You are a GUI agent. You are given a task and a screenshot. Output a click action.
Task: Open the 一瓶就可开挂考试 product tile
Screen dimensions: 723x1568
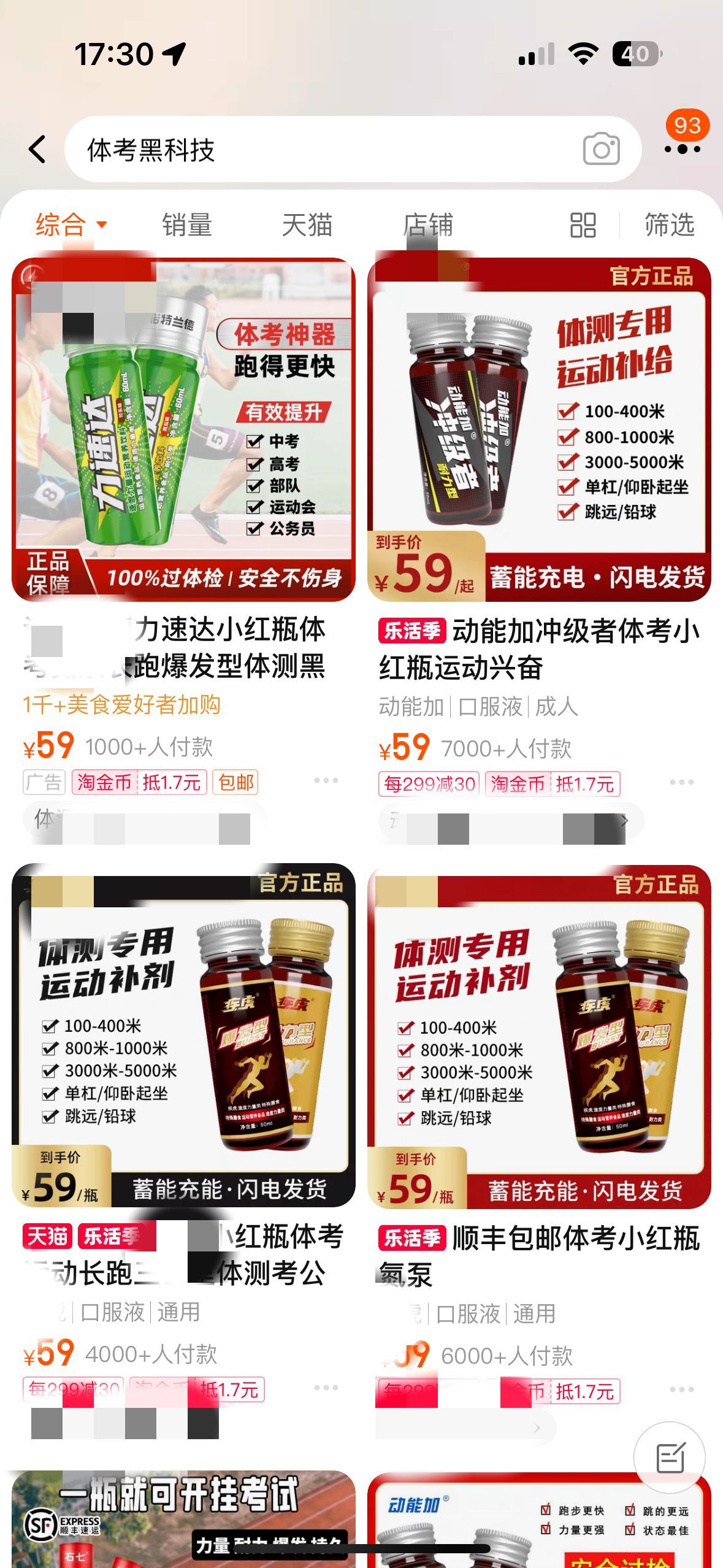point(183,1515)
